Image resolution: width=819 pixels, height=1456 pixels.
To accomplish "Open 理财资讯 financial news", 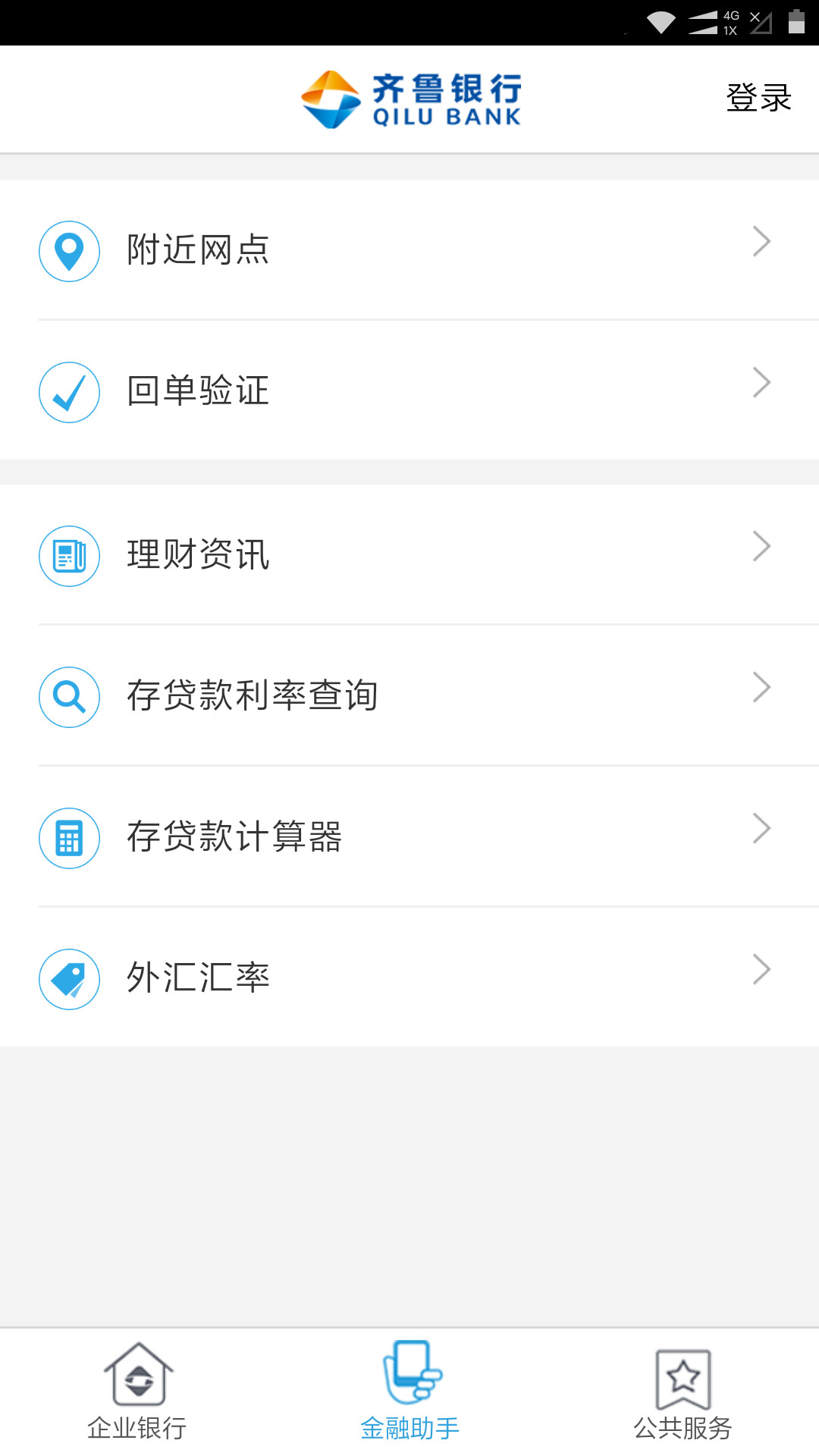I will (409, 555).
